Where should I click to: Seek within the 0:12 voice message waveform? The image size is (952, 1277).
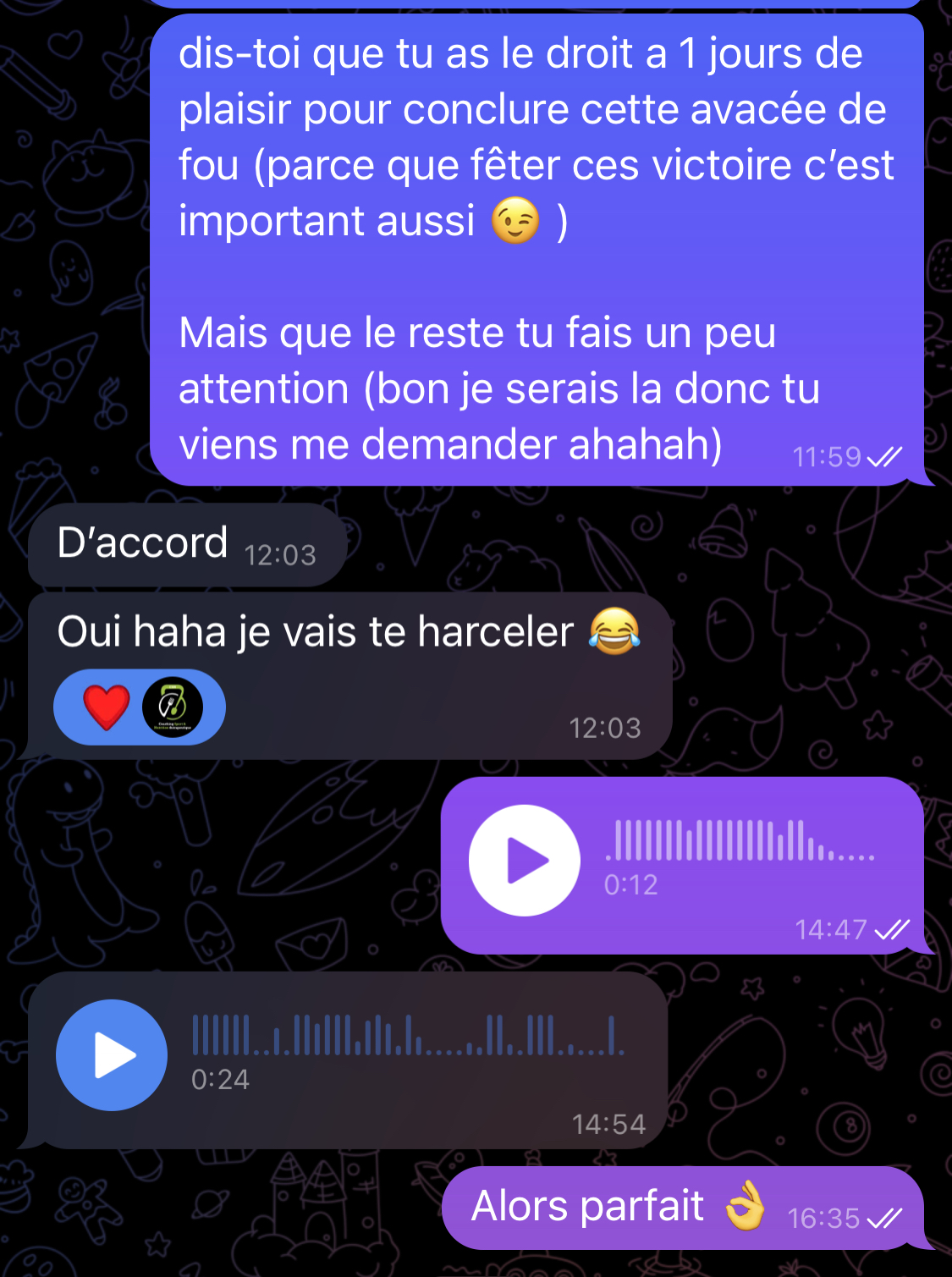(739, 840)
